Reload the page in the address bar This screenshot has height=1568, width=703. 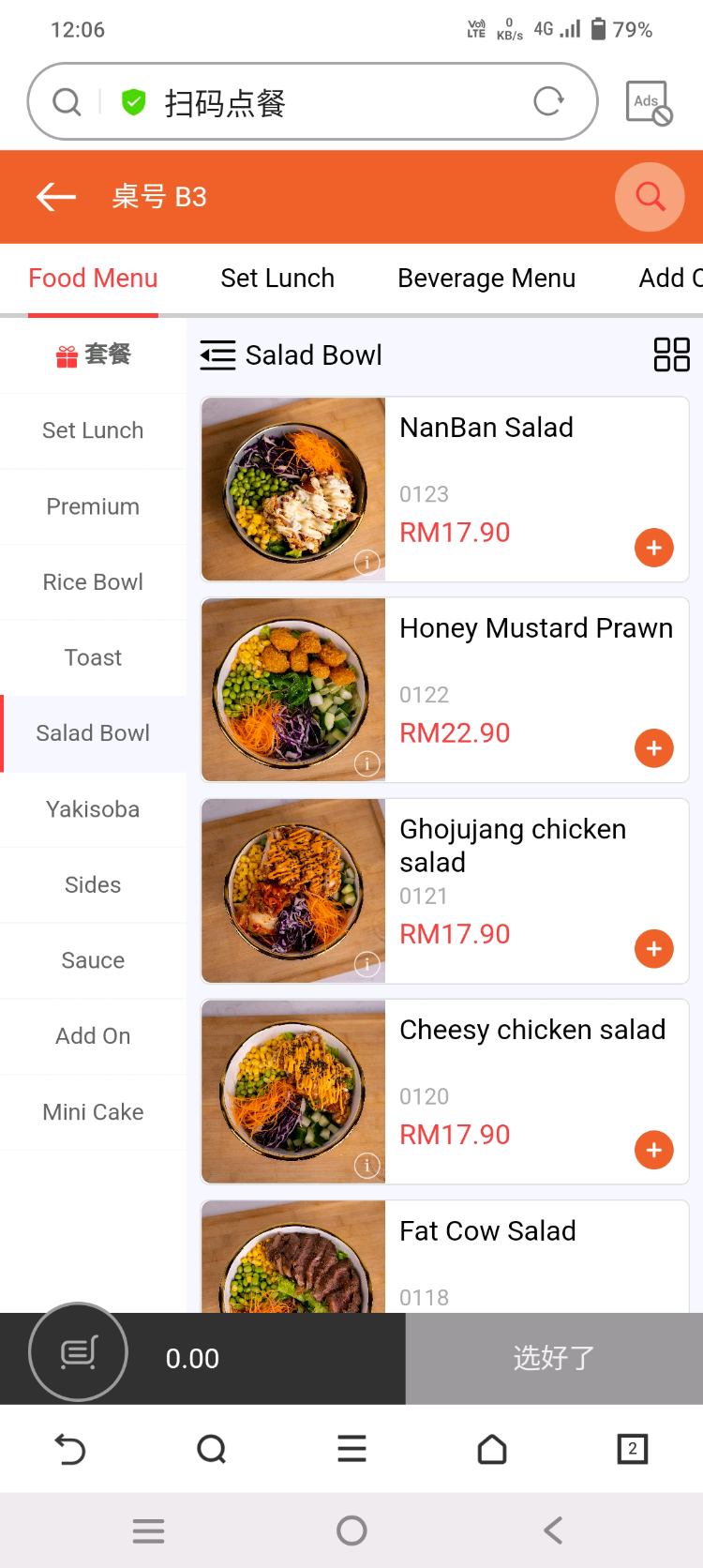(x=548, y=101)
